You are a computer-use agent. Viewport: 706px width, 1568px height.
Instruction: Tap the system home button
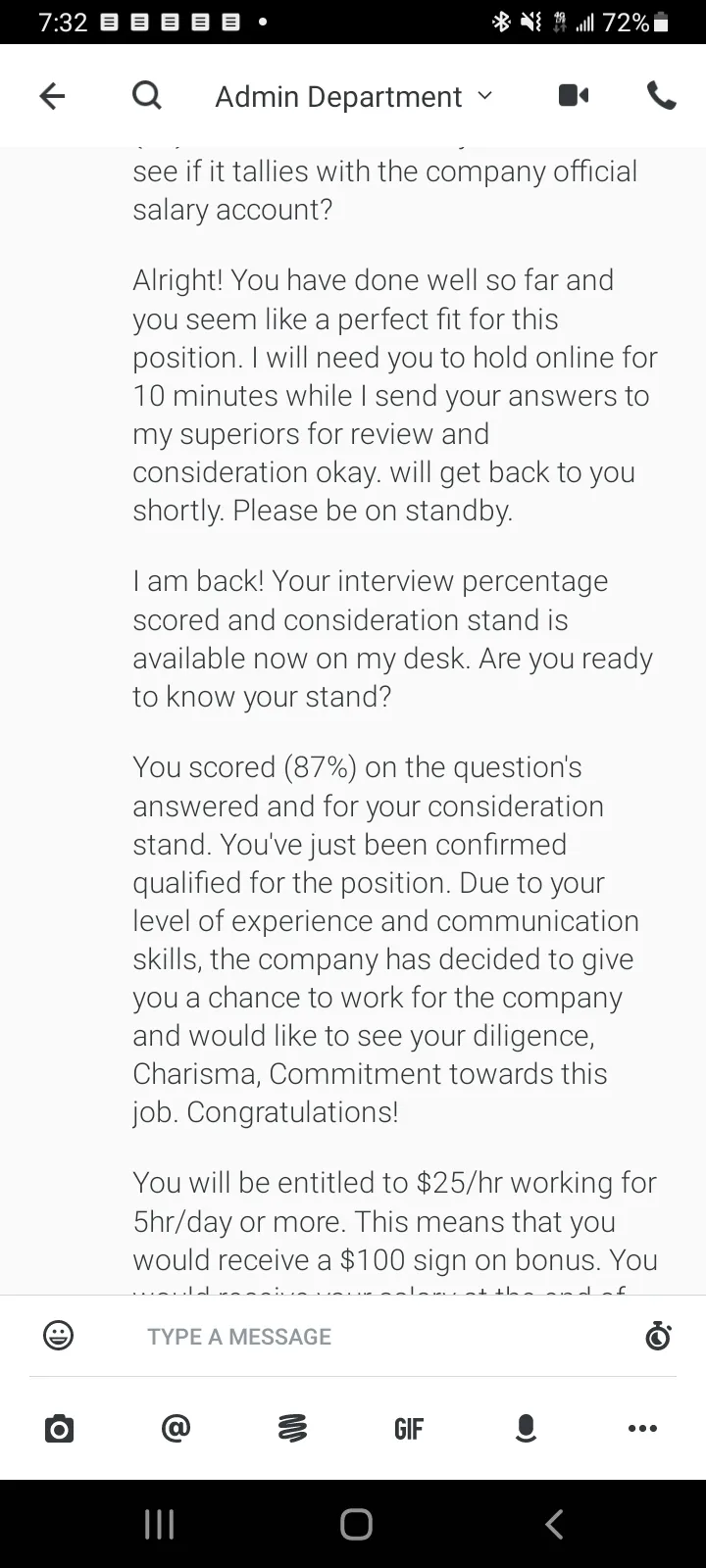click(x=356, y=1524)
